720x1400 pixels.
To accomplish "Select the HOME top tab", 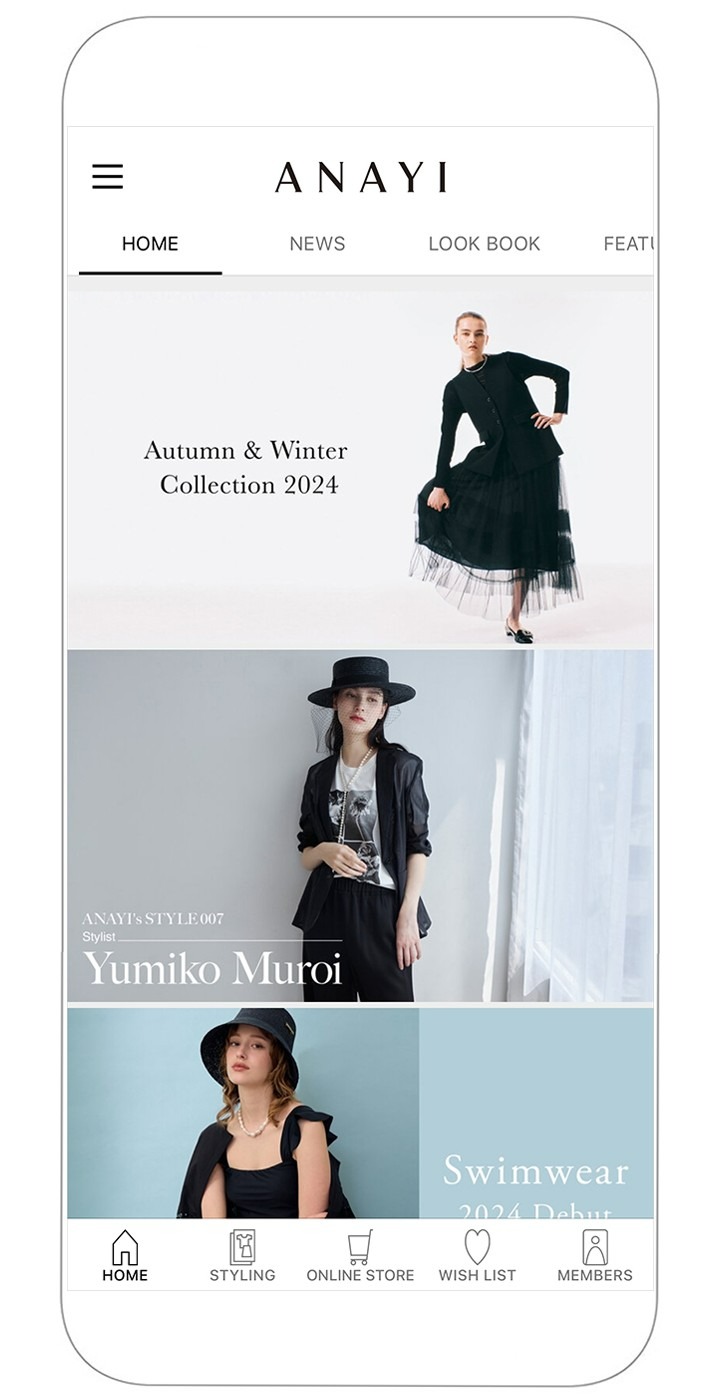I will (x=150, y=244).
